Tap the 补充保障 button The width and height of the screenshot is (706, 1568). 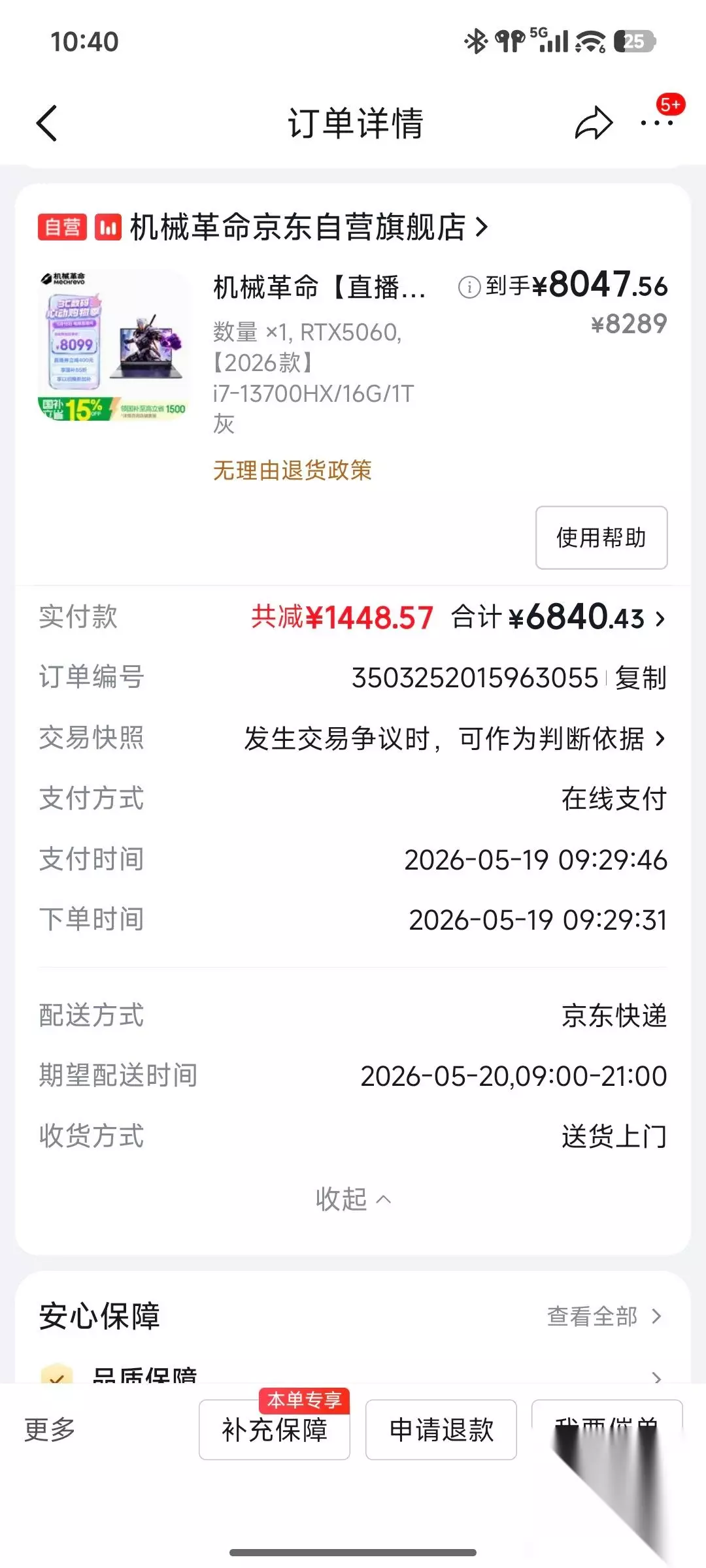tap(275, 1429)
